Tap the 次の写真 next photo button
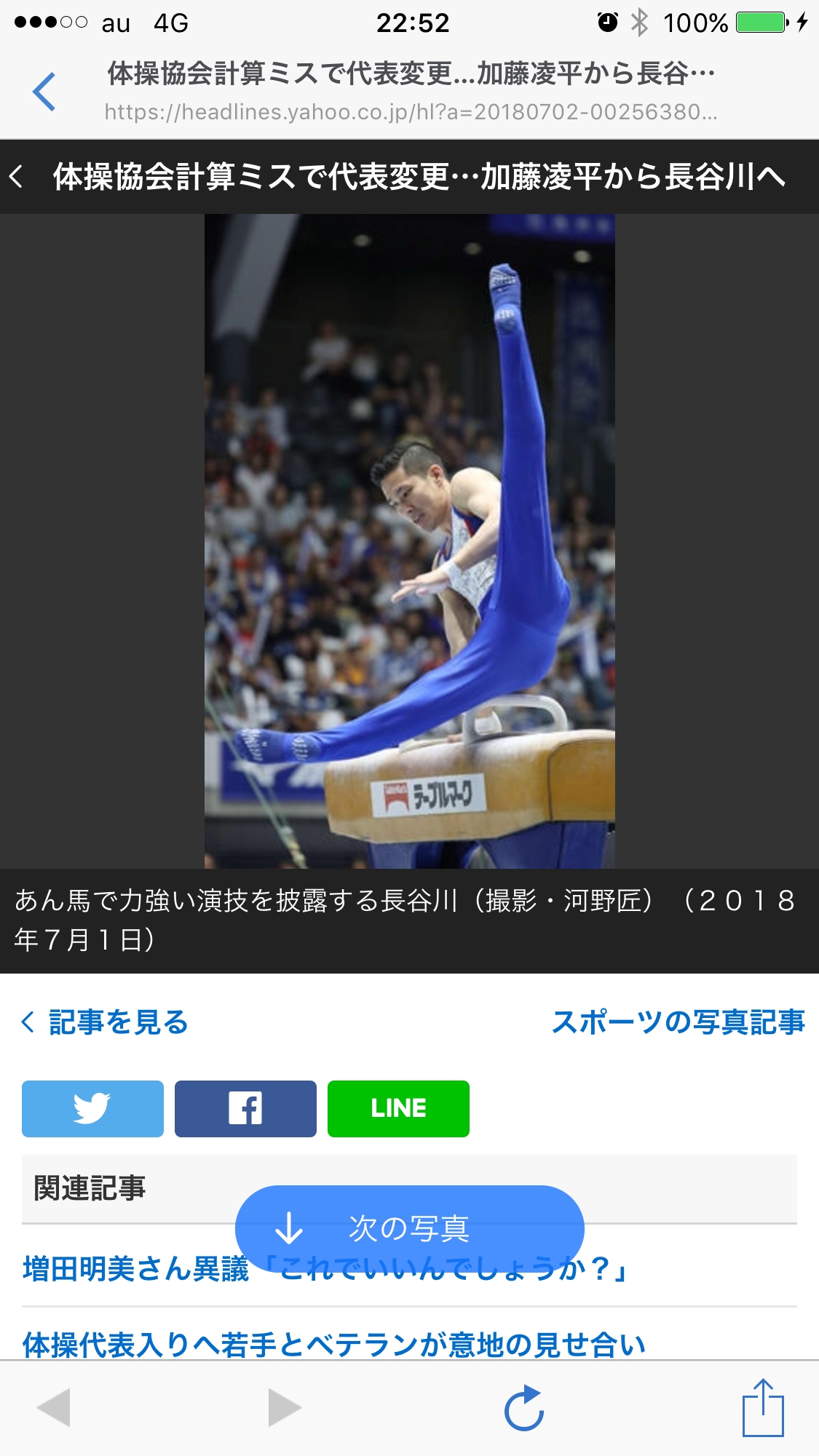The height and width of the screenshot is (1456, 819). (409, 1228)
